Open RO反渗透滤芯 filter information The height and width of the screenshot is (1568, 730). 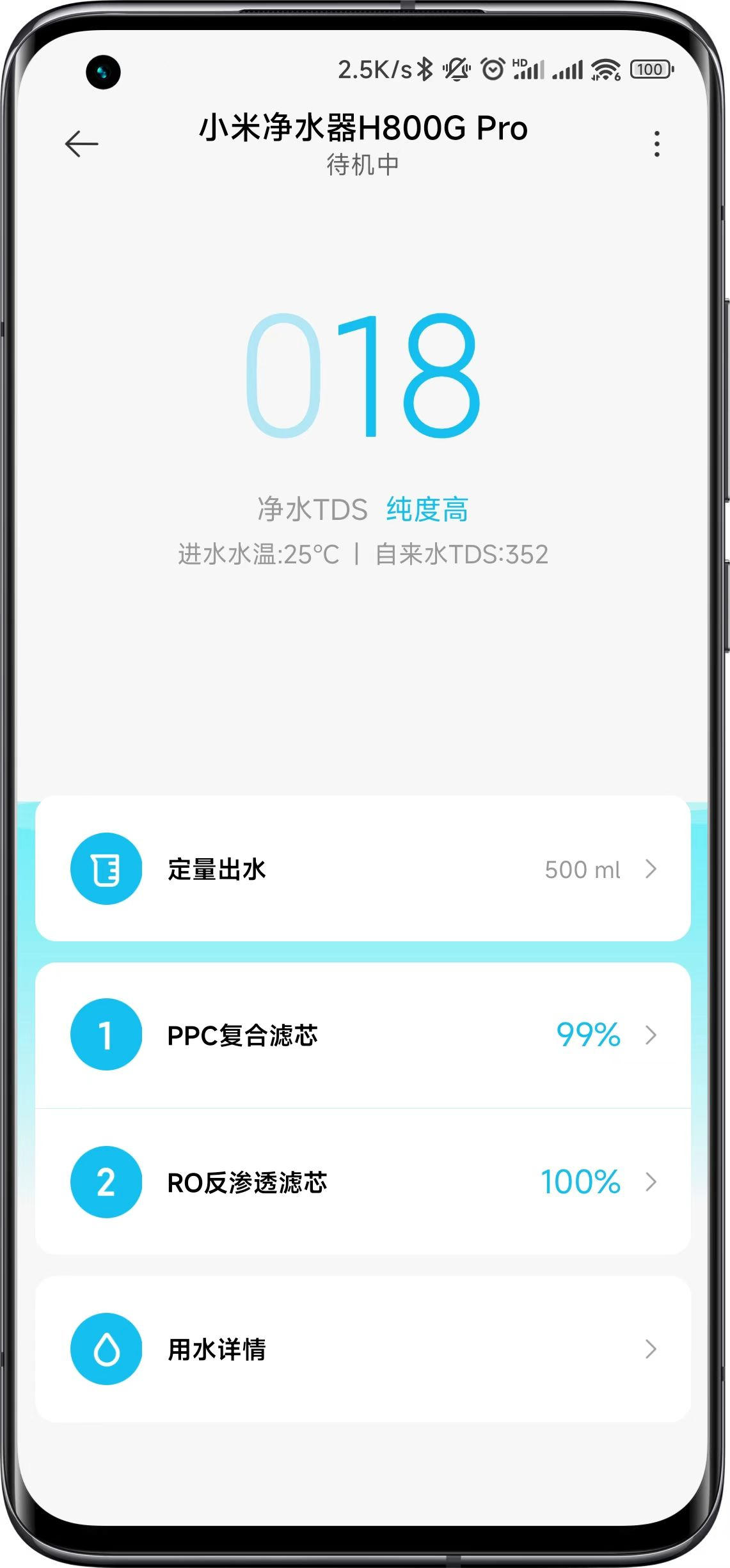coord(651,1182)
